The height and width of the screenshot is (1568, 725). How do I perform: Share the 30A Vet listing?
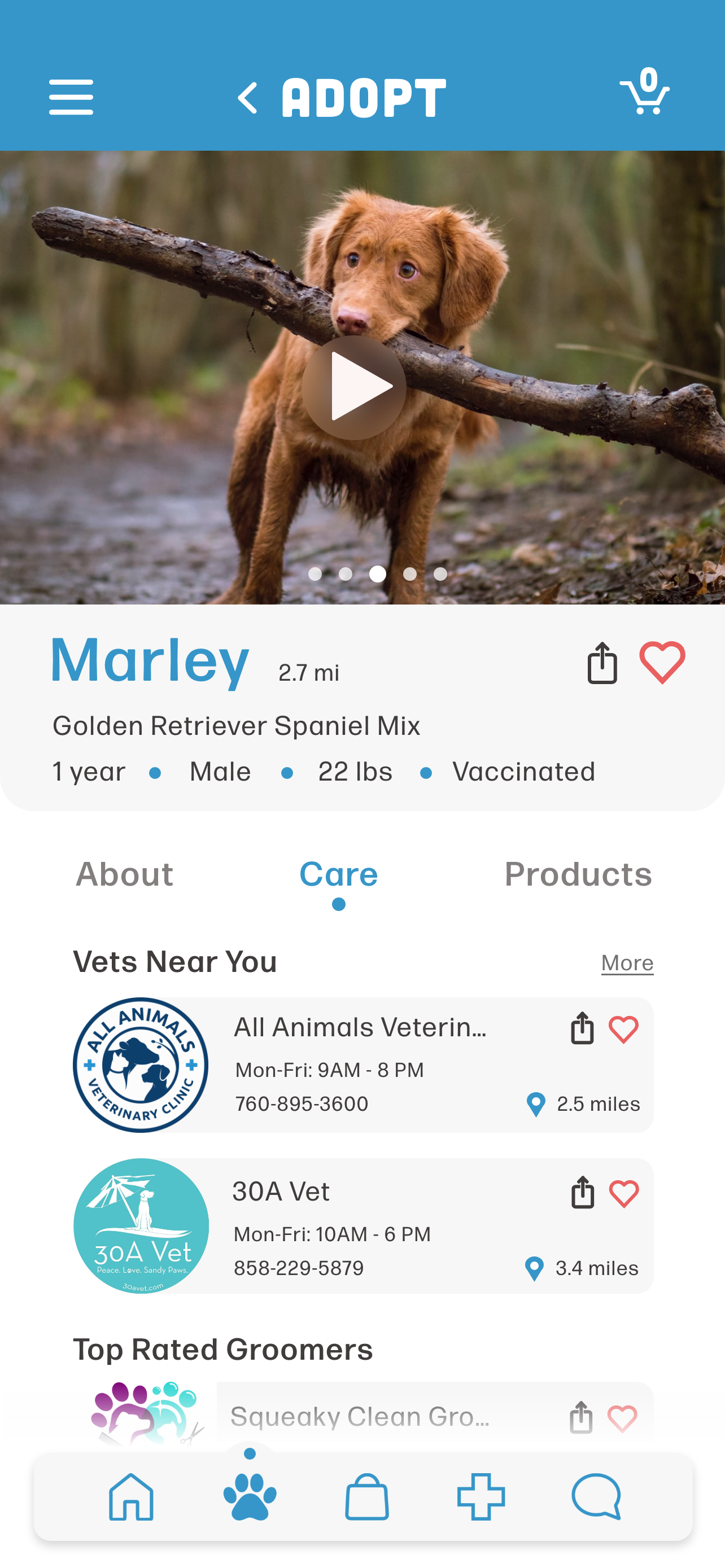pos(583,1193)
